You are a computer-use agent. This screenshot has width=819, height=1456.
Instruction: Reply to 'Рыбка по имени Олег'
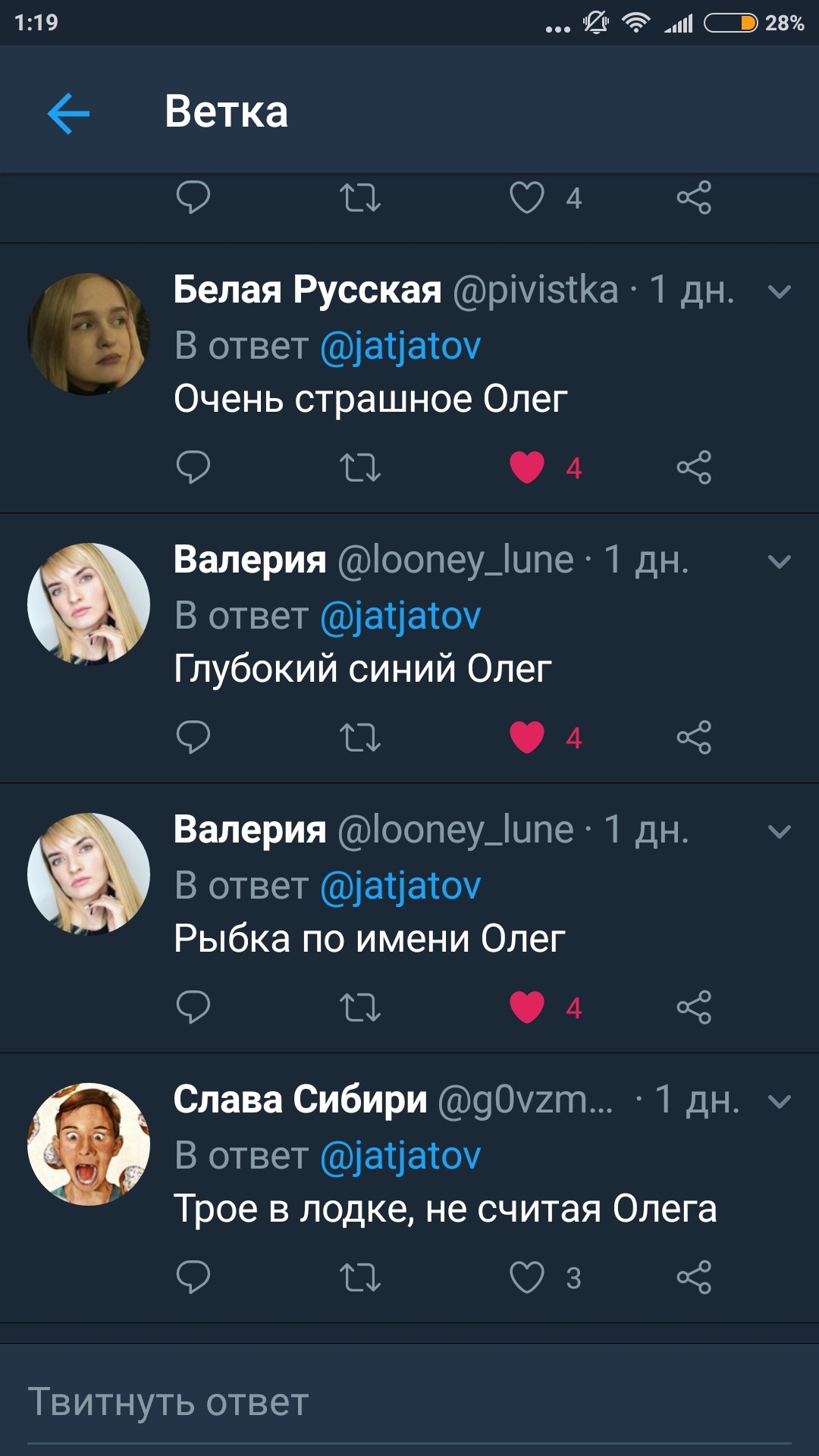coord(193,1007)
